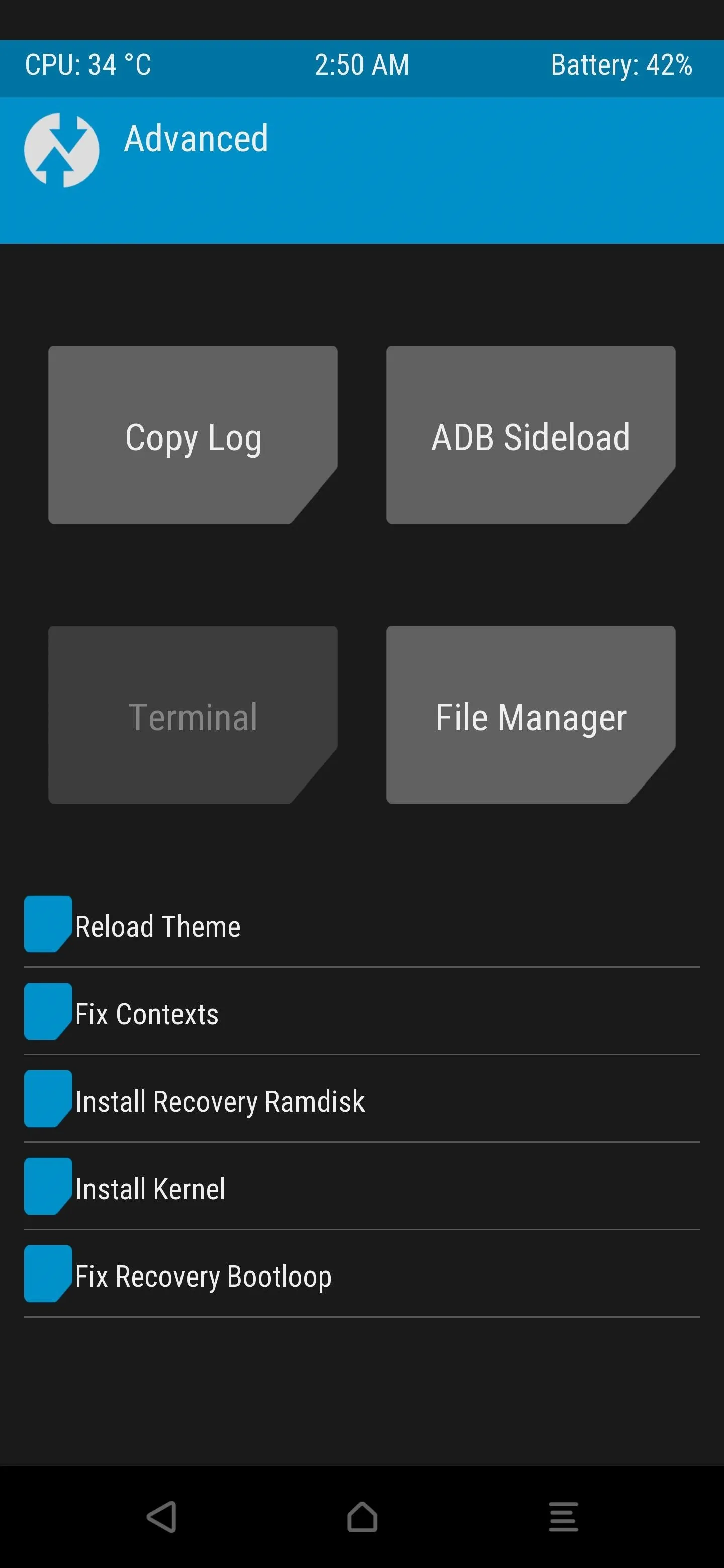Tap the Copy Log button

tap(193, 435)
